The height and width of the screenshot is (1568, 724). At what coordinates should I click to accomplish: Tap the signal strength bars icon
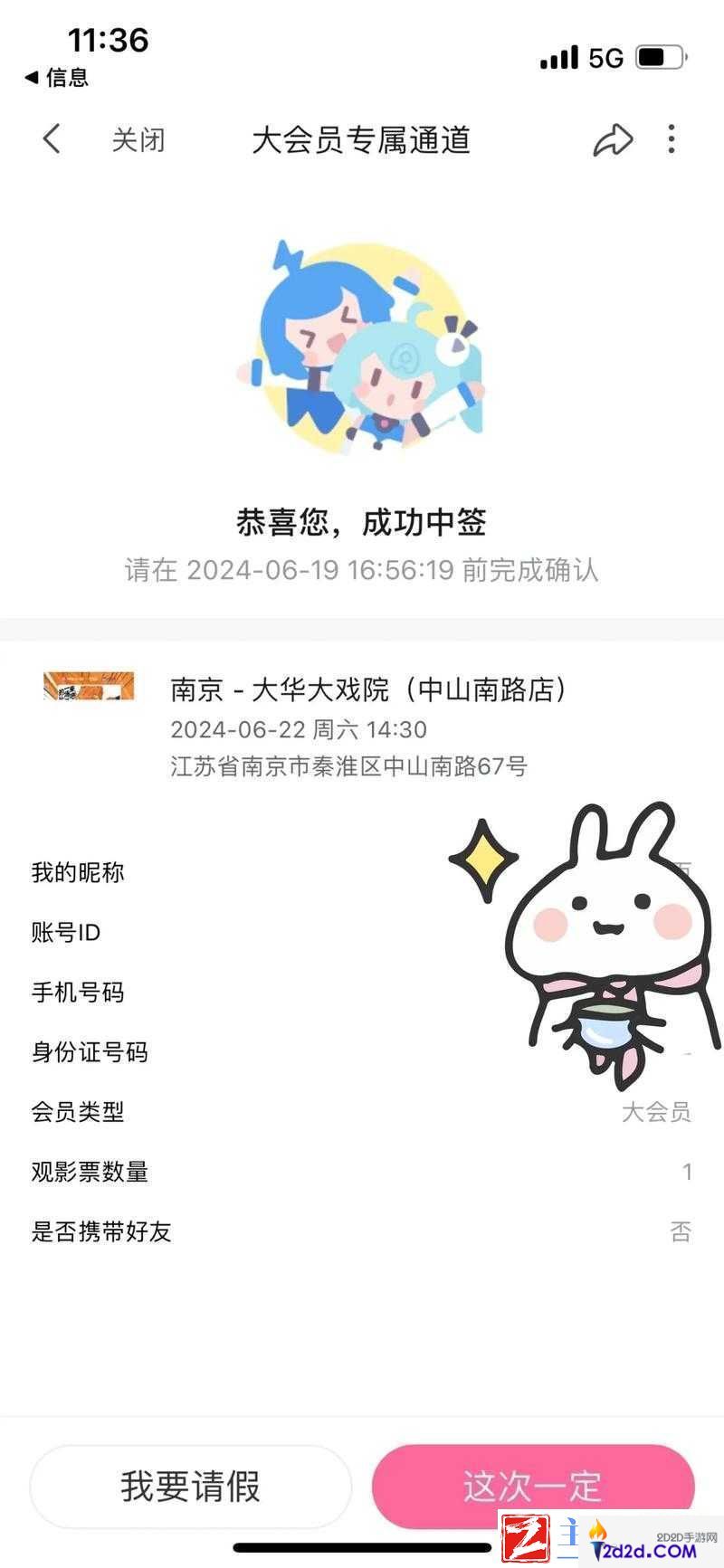point(558,56)
